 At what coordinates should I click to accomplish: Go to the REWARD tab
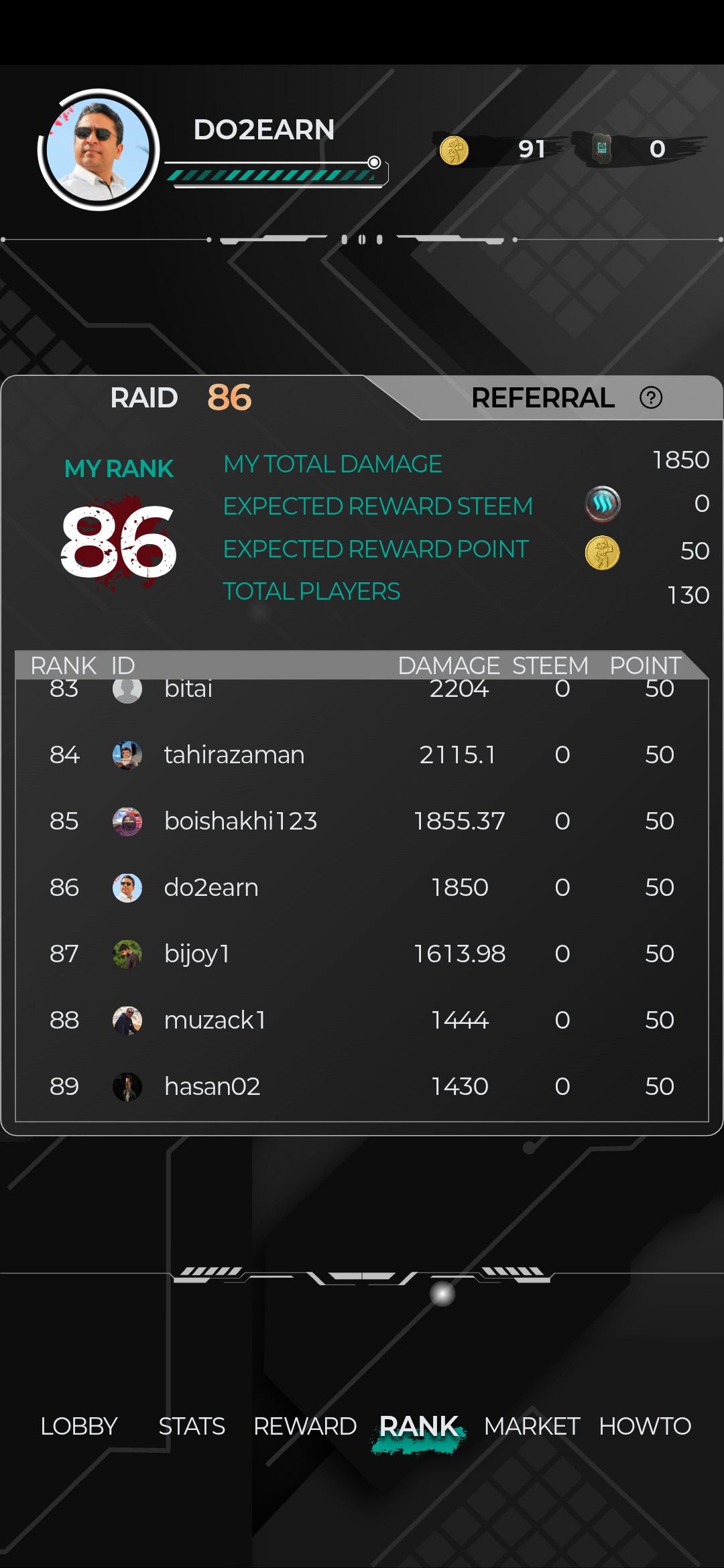coord(305,1426)
